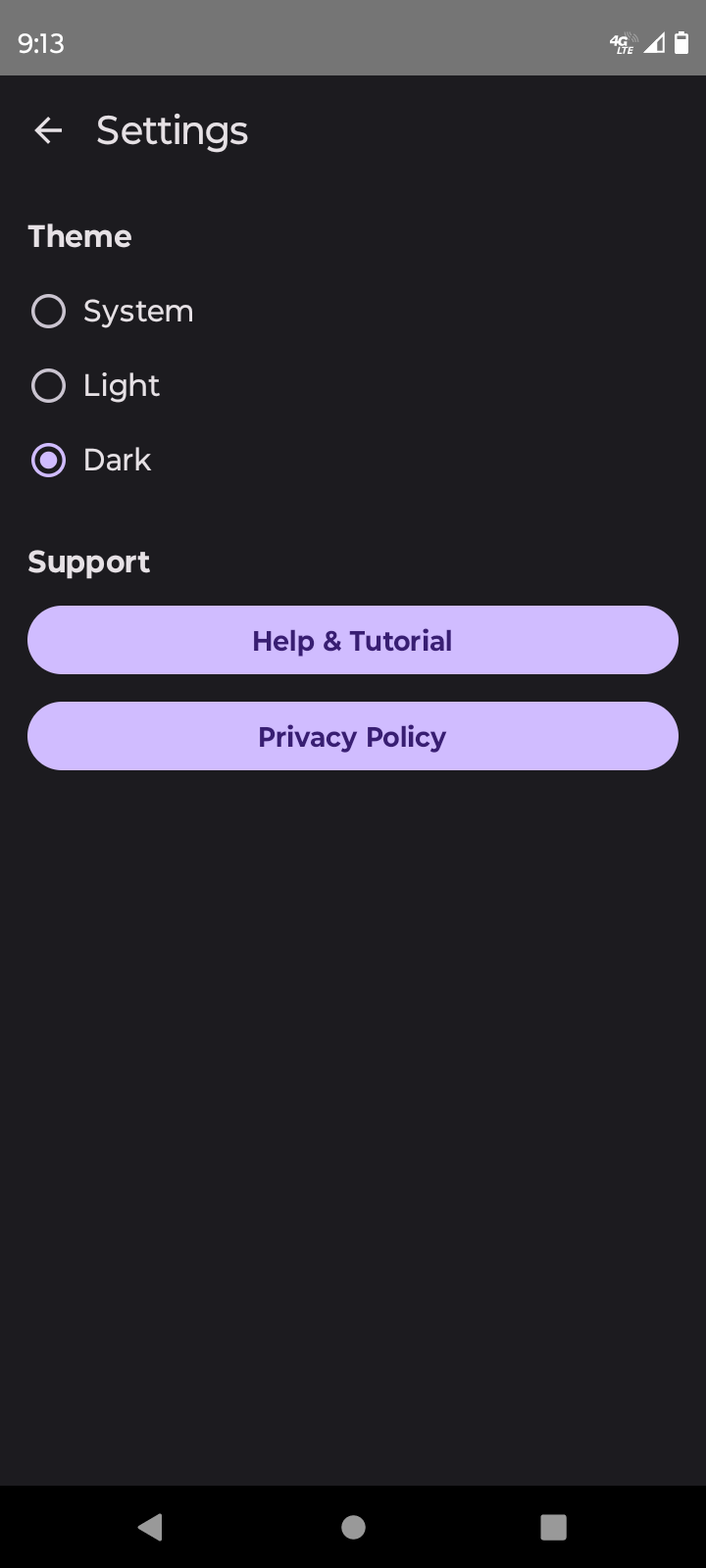
Task: View the Privacy Policy
Action: click(x=353, y=736)
